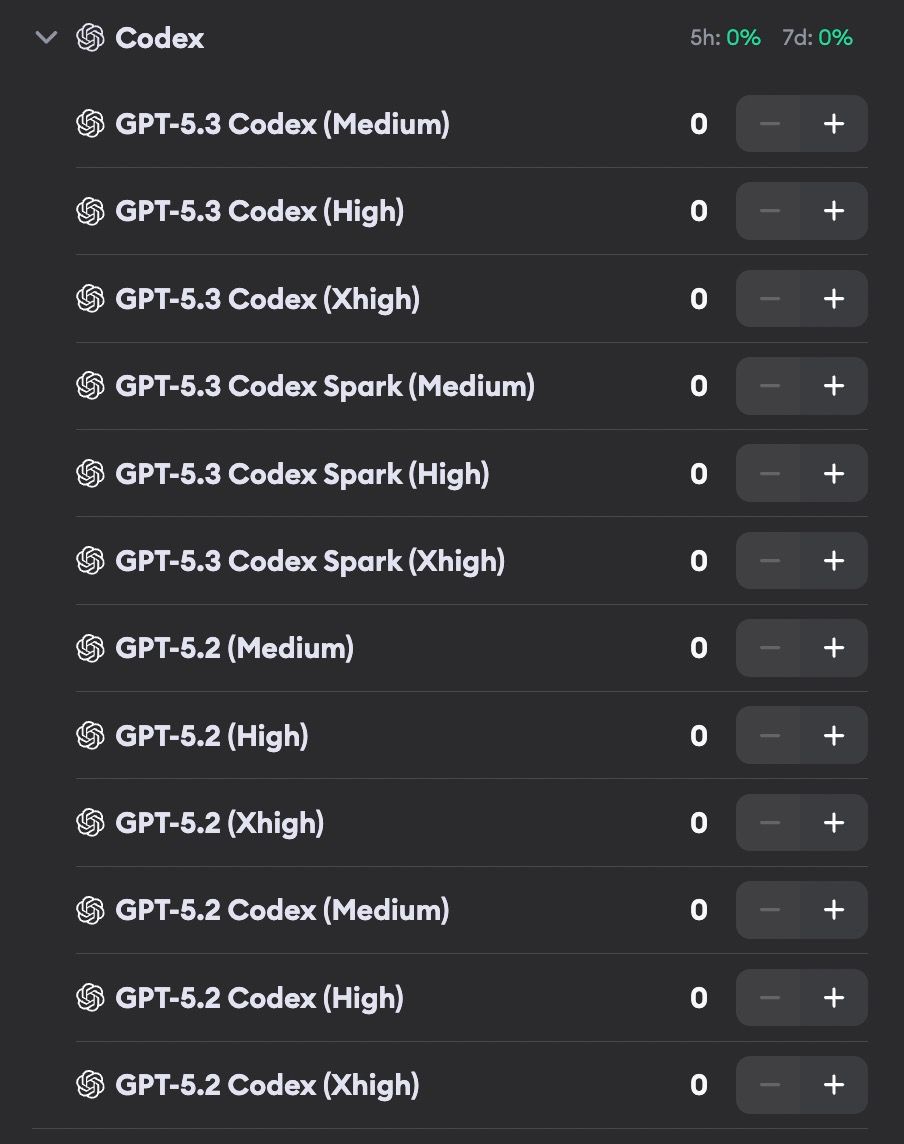904x1144 pixels.
Task: Click the OpenAI icon for GPT-5.3 Codex Spark (High)
Action: pos(90,473)
